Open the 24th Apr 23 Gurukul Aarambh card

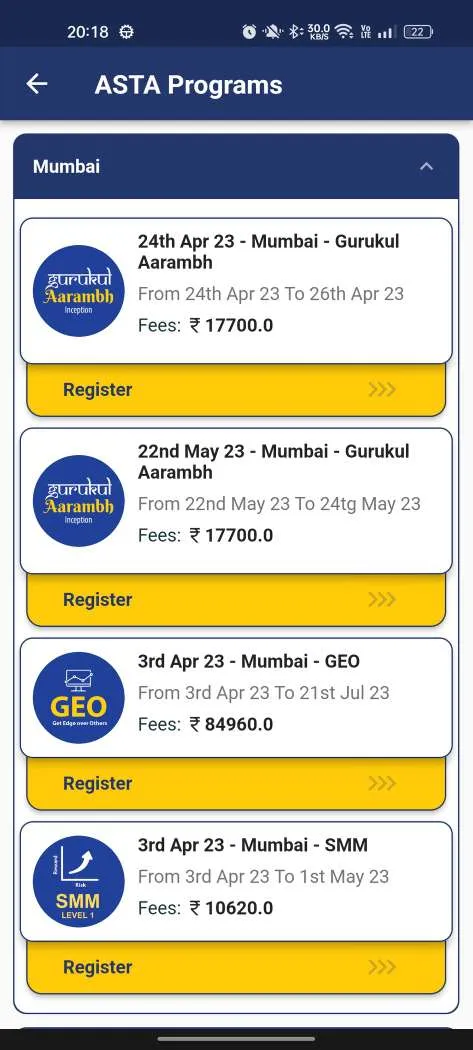pyautogui.click(x=236, y=291)
